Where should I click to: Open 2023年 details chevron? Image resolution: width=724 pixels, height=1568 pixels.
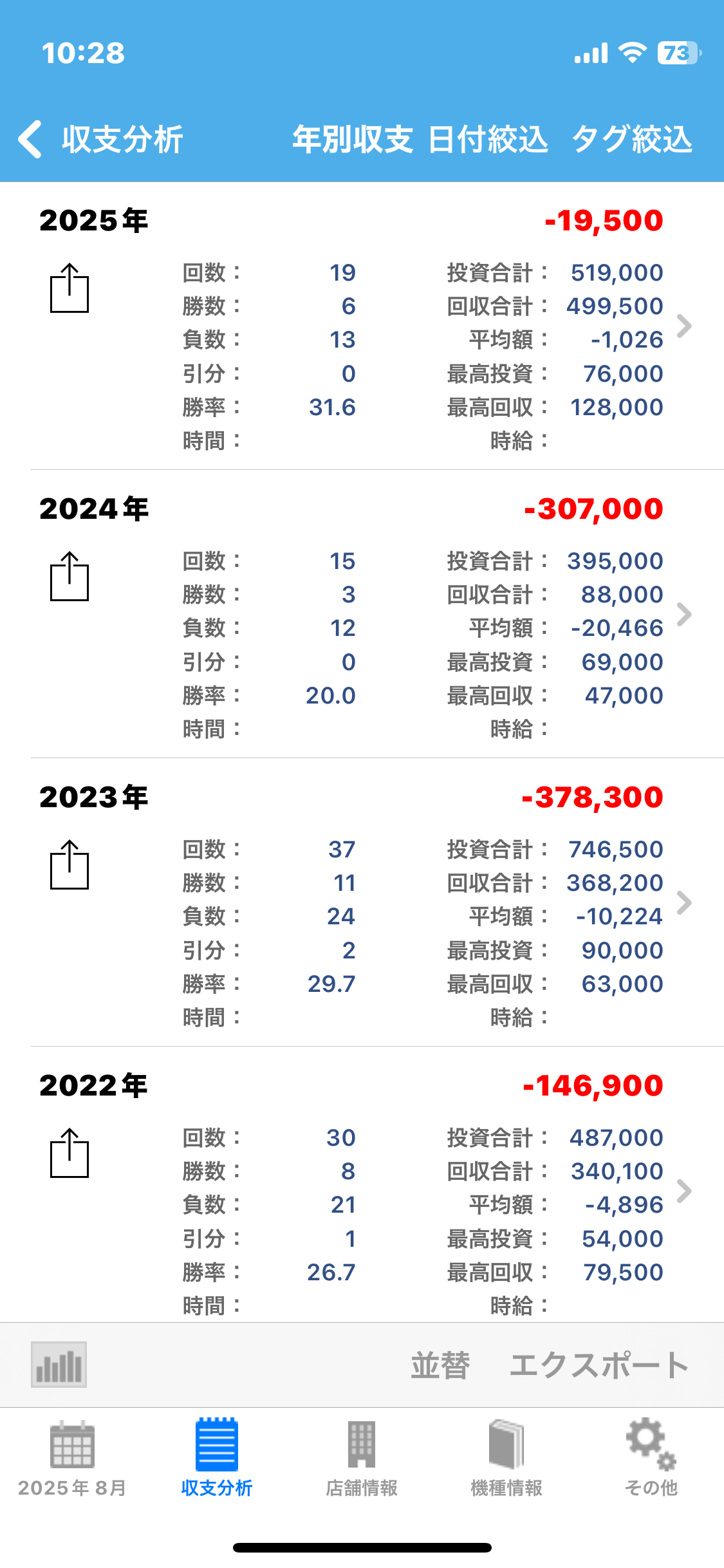click(684, 903)
